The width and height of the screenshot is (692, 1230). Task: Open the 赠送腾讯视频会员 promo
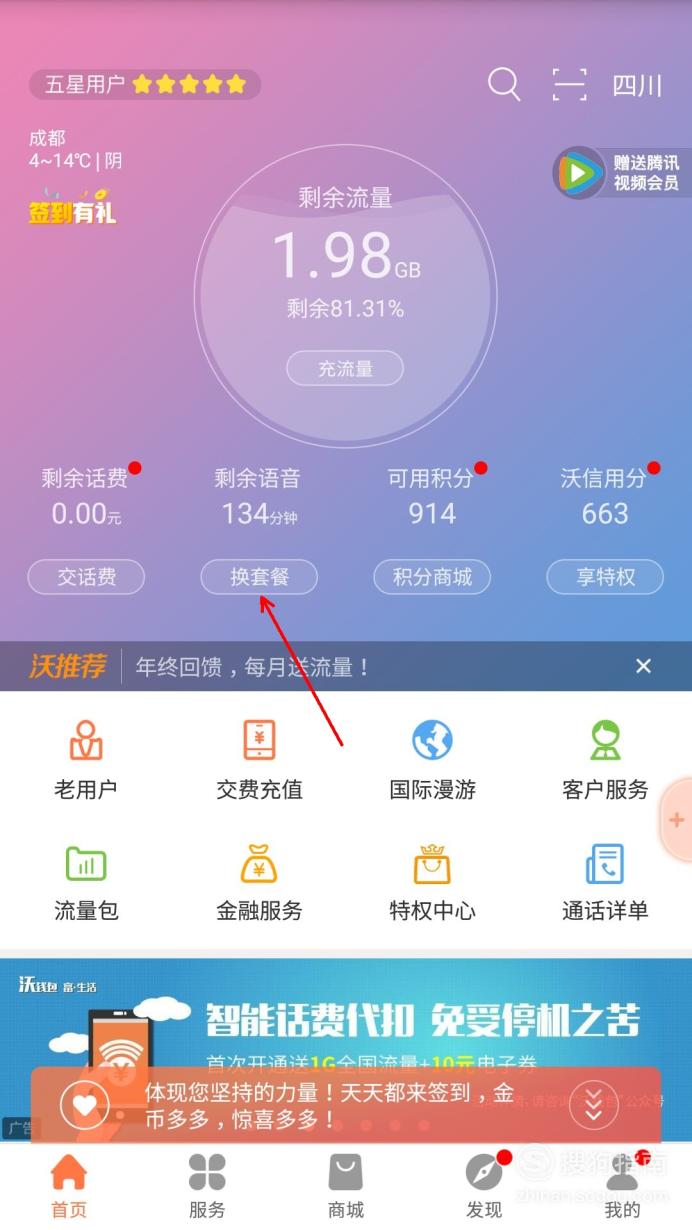click(620, 173)
